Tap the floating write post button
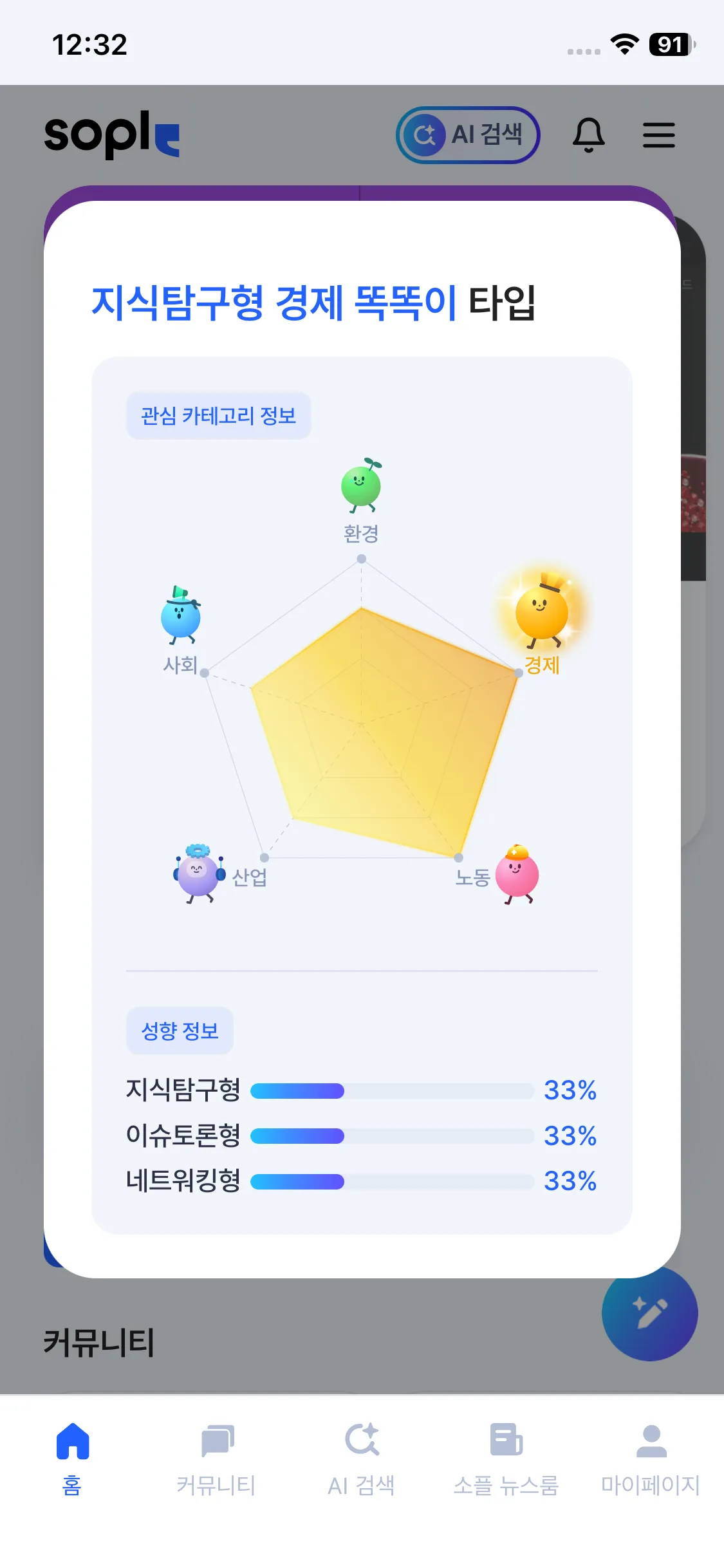Screen dimensions: 724x1568 pos(649,1313)
